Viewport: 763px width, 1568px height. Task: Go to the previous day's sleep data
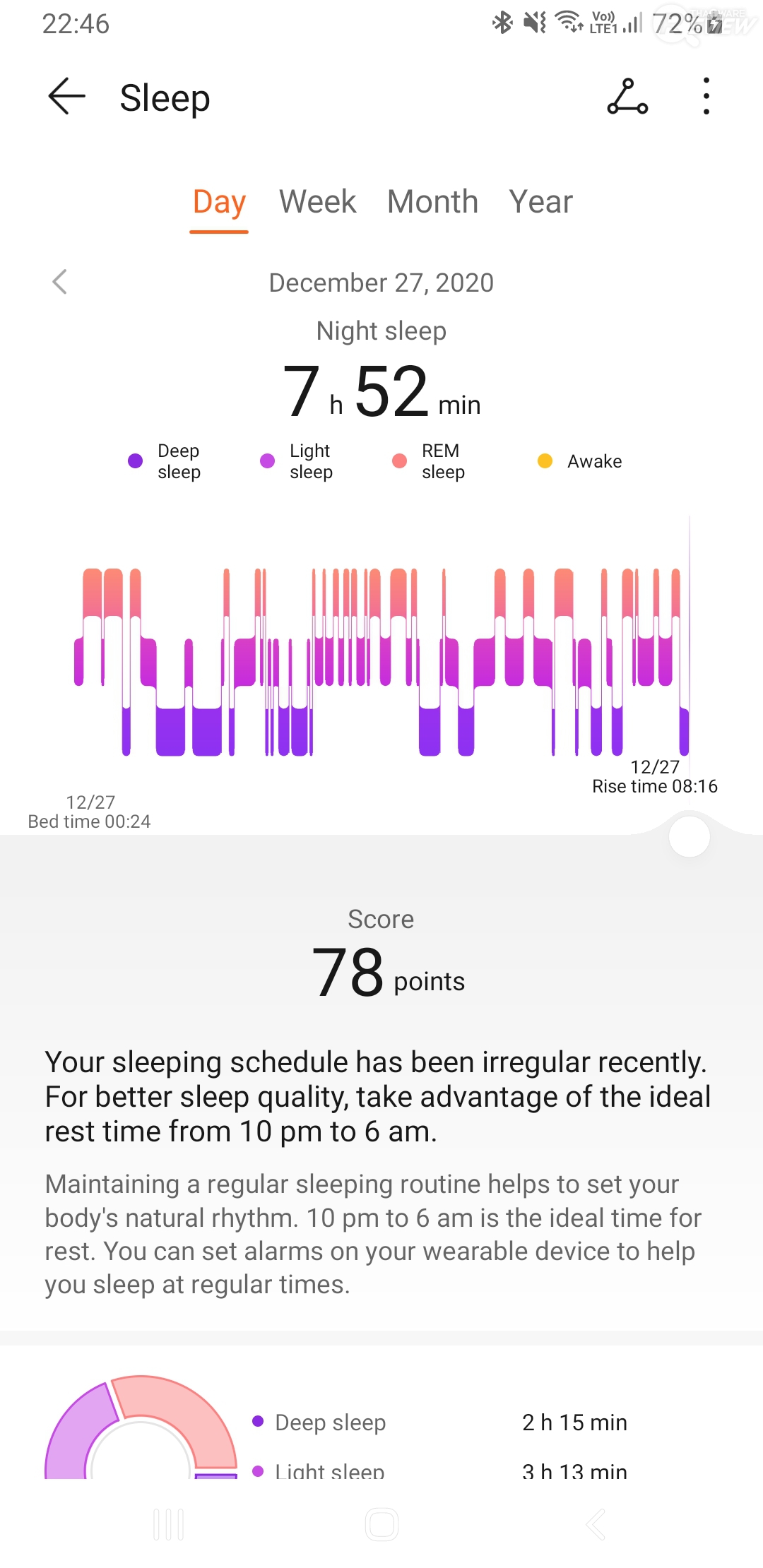point(60,282)
